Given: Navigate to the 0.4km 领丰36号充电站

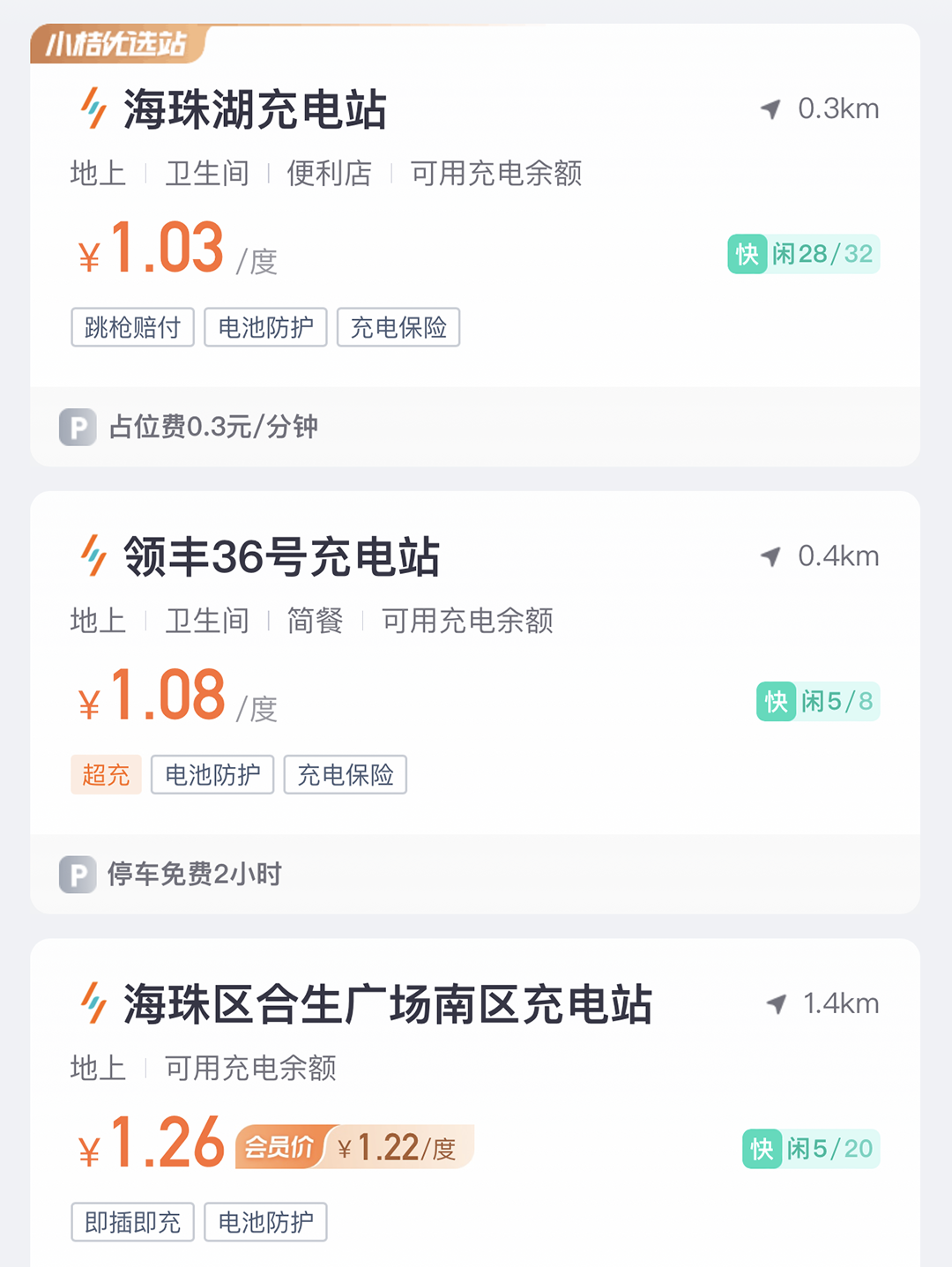Looking at the screenshot, I should (820, 556).
